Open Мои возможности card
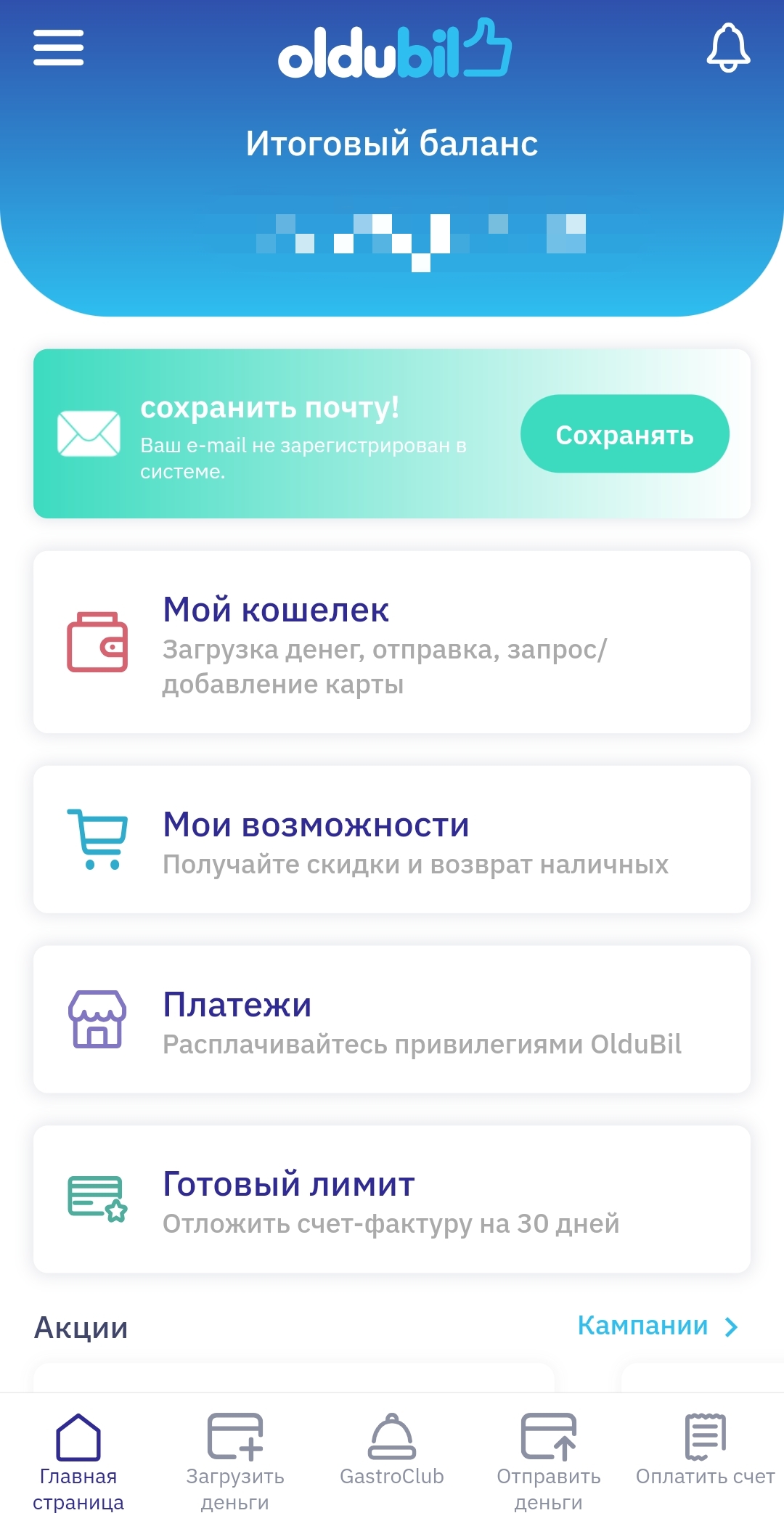 tap(392, 839)
